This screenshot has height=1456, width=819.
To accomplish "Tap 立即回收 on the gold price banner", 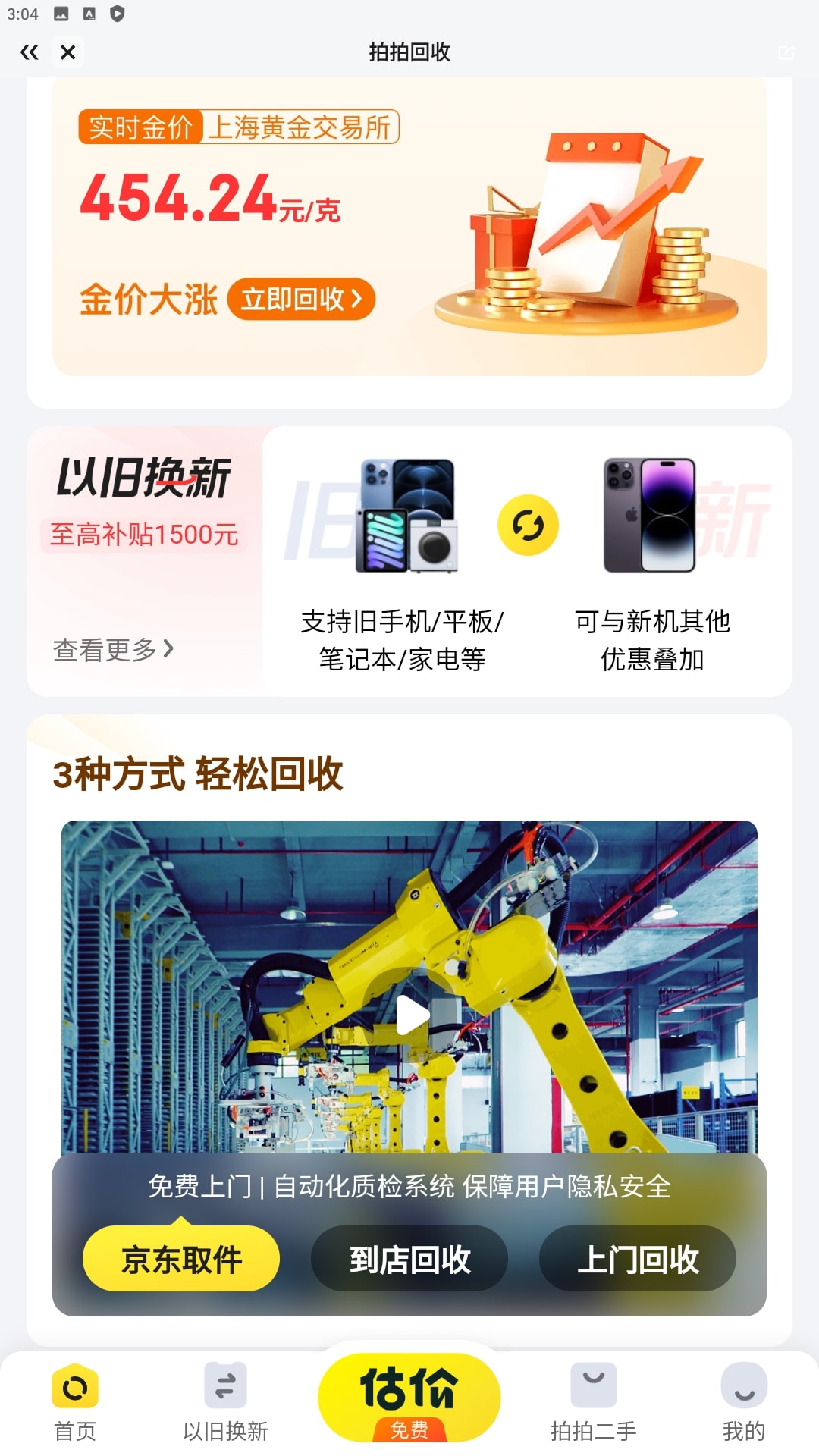I will coord(301,299).
